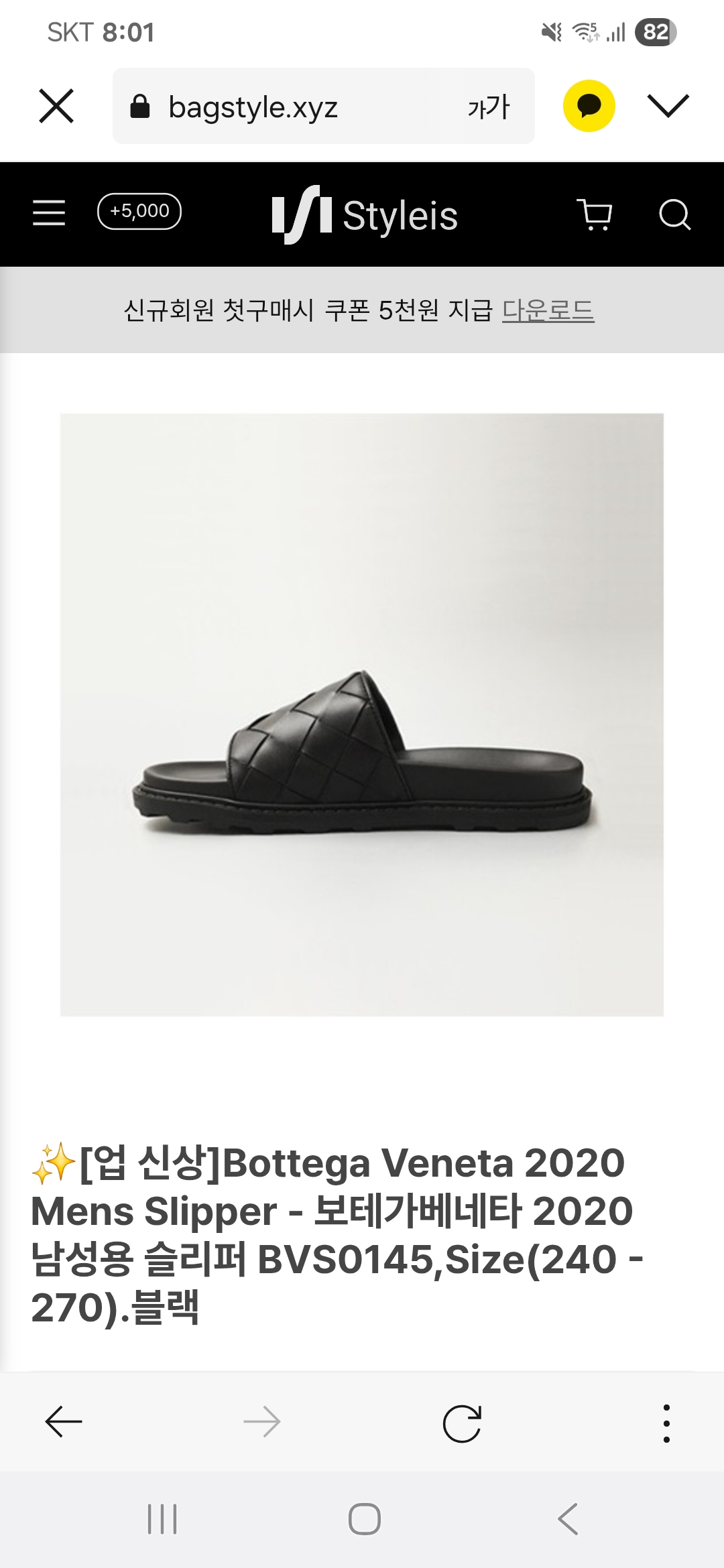This screenshot has height=1568, width=724.
Task: View the Bottega Veneta slipper photo
Action: tap(362, 714)
